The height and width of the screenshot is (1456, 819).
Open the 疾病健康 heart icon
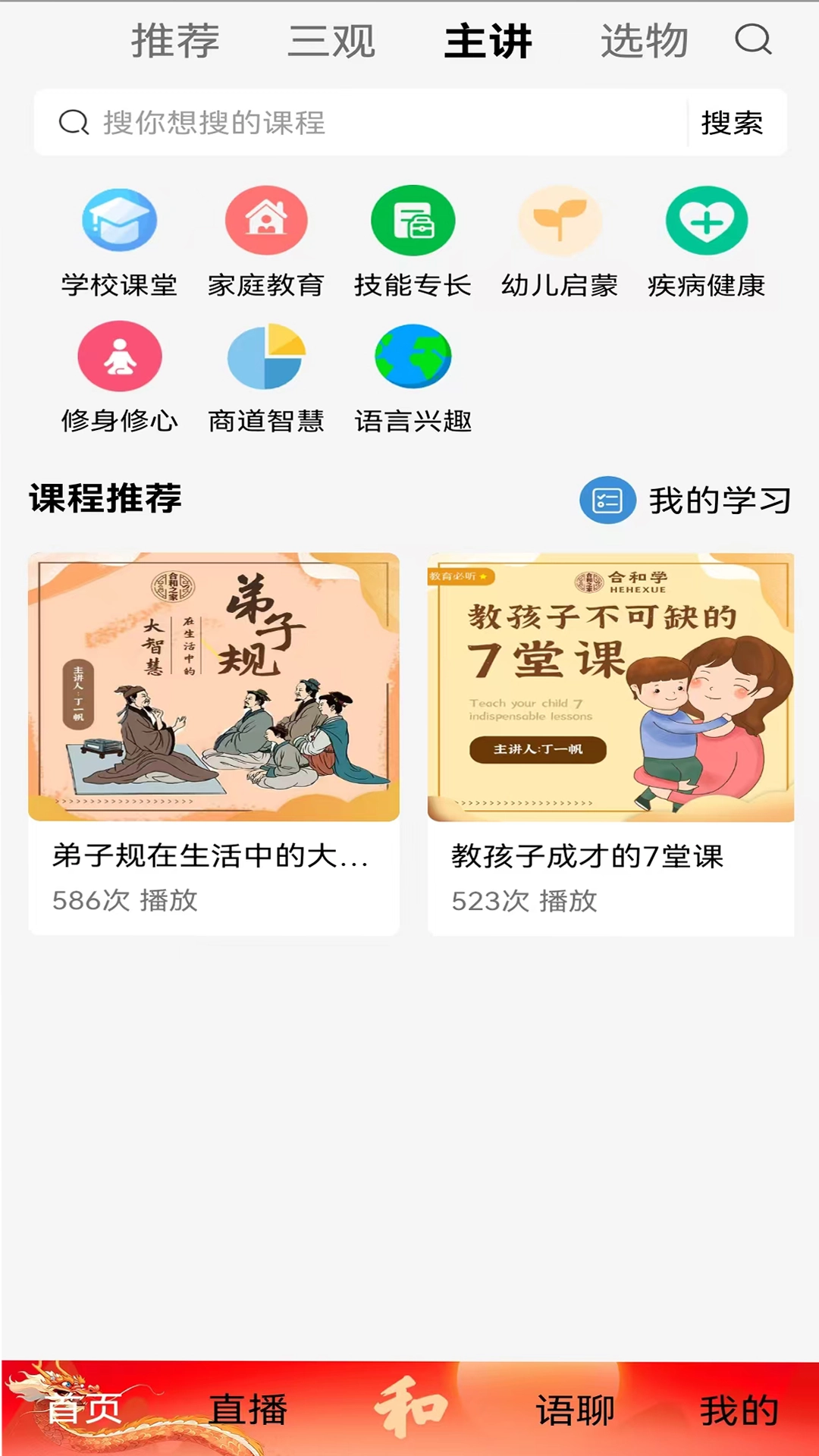pyautogui.click(x=705, y=221)
